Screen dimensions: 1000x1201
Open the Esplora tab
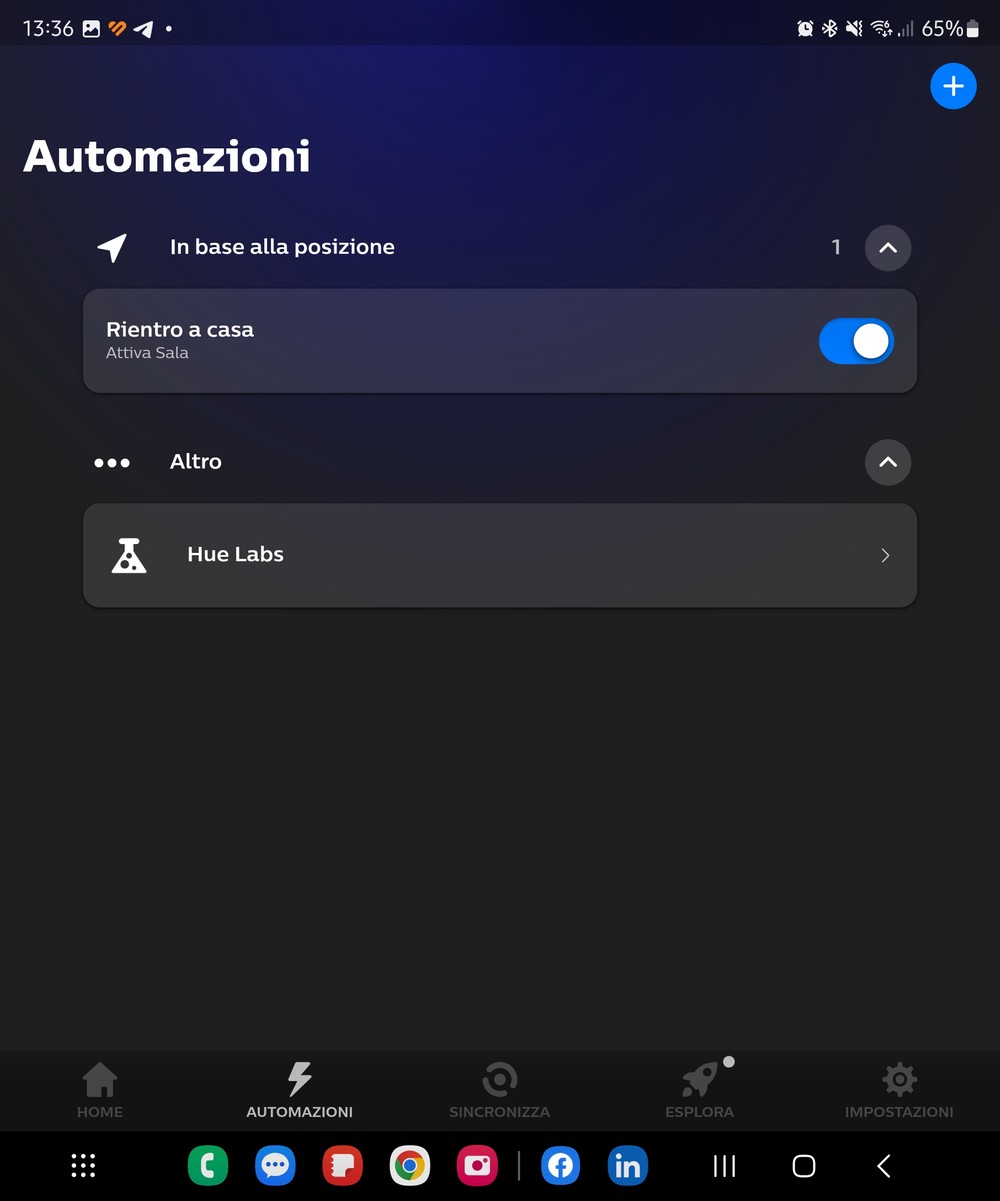(x=699, y=1090)
